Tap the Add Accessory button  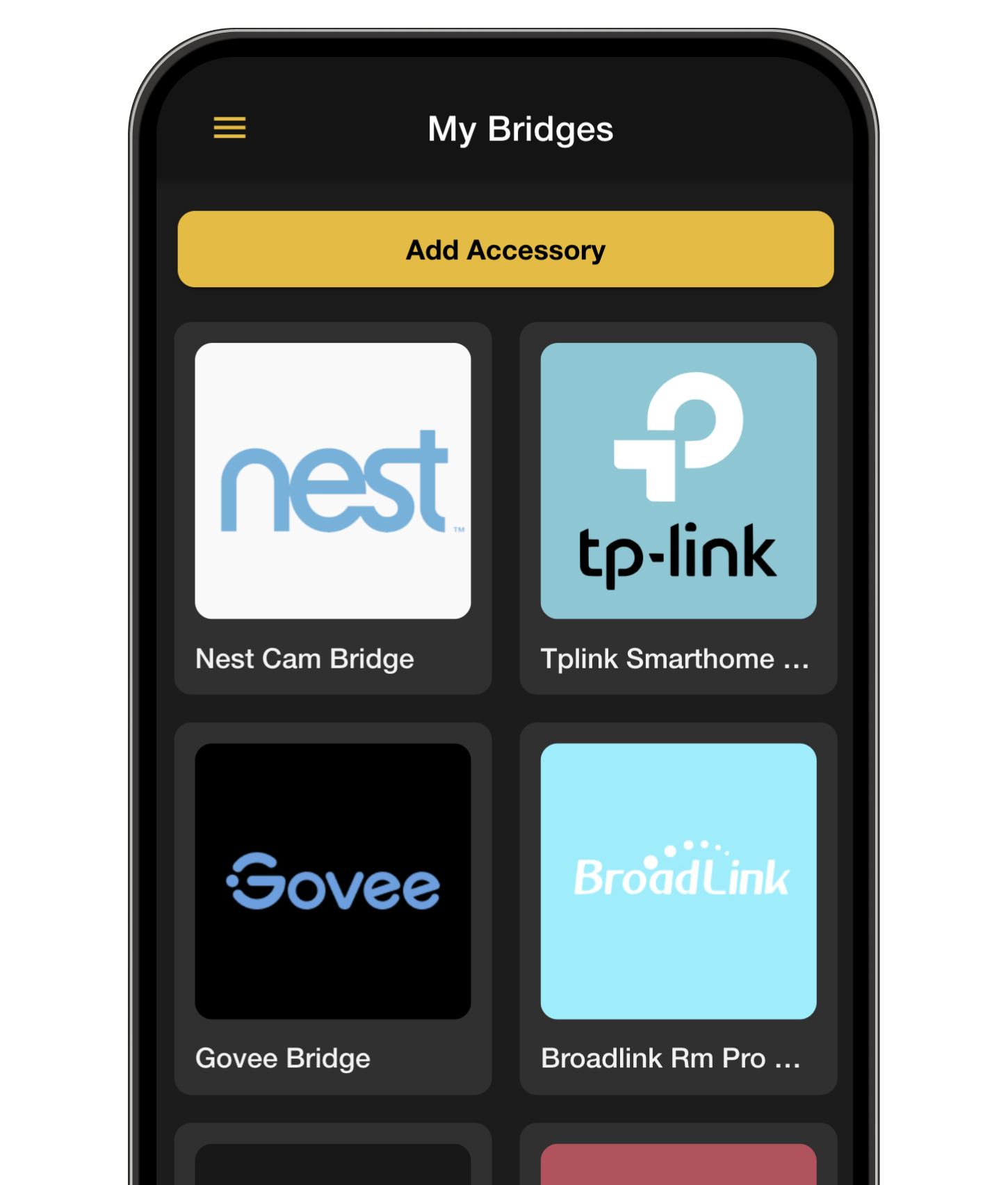[505, 250]
